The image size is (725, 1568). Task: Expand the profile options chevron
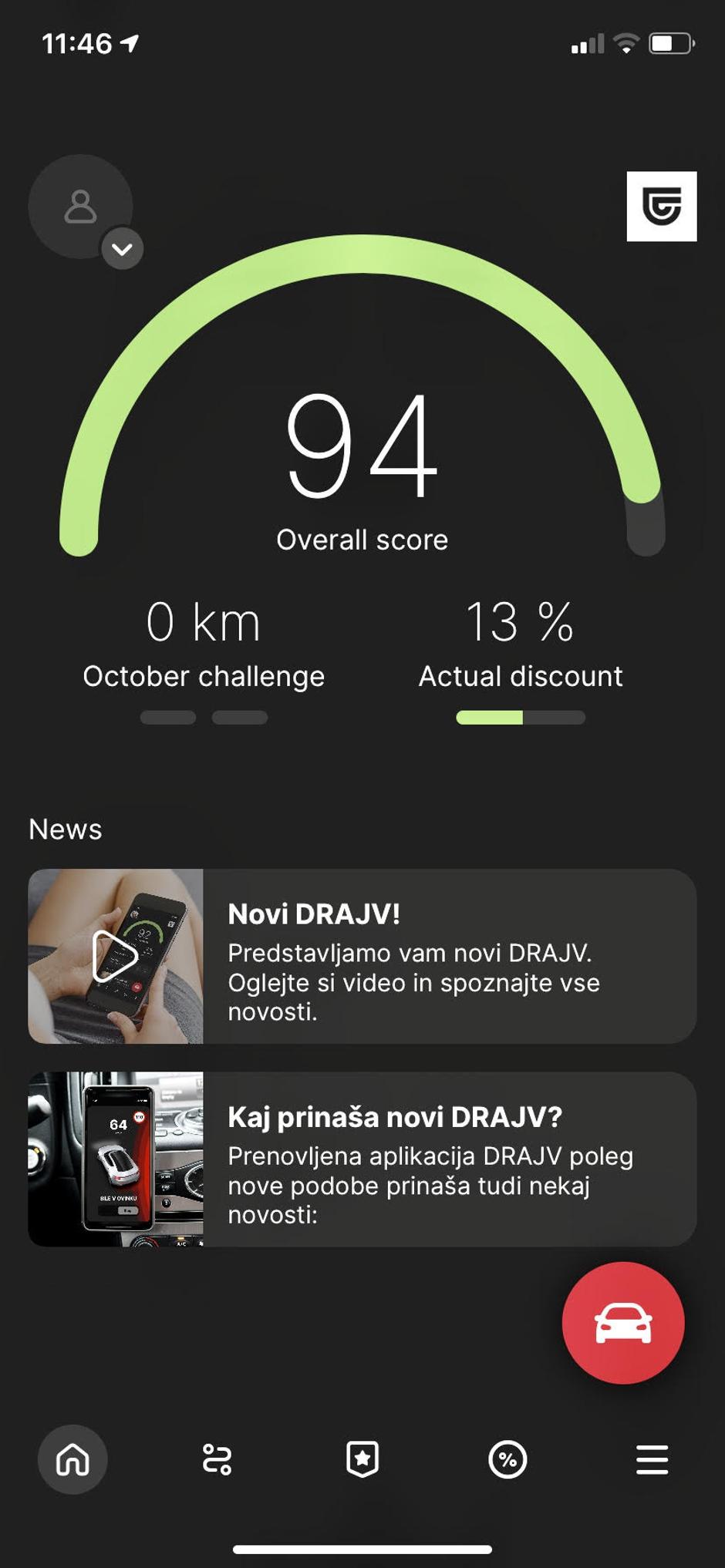pyautogui.click(x=121, y=248)
